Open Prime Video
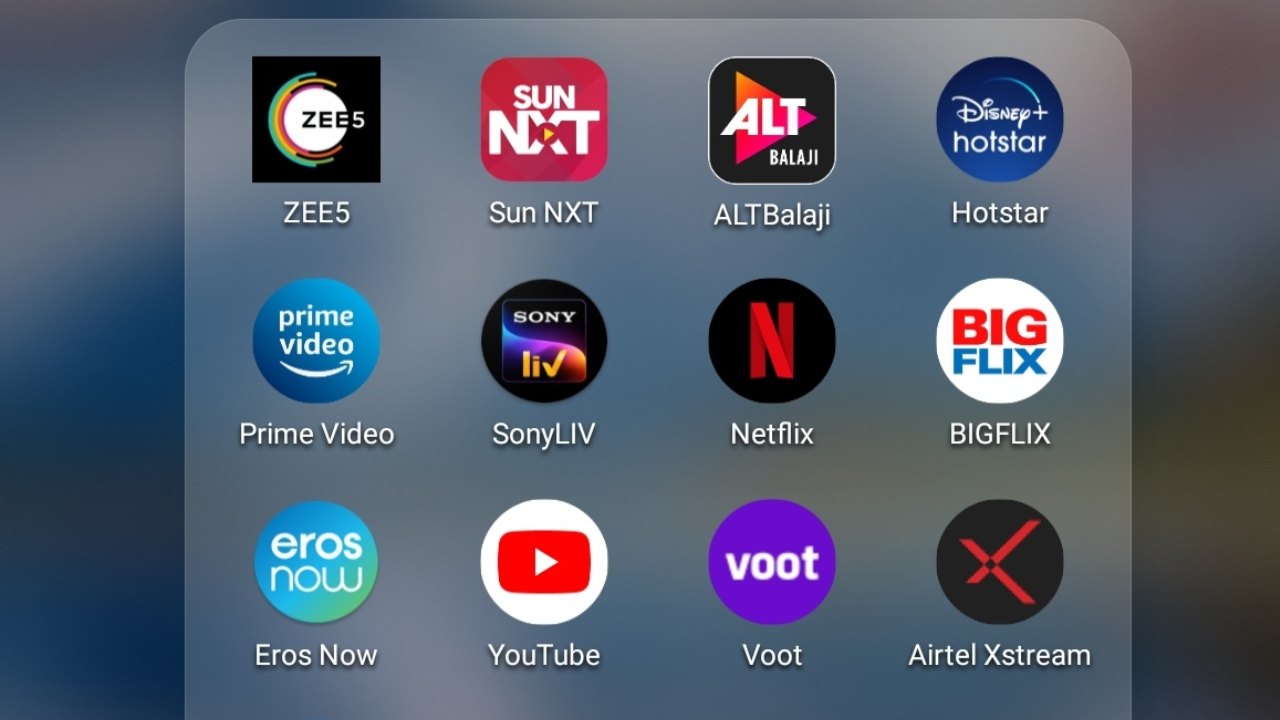The image size is (1280, 720). (x=316, y=340)
